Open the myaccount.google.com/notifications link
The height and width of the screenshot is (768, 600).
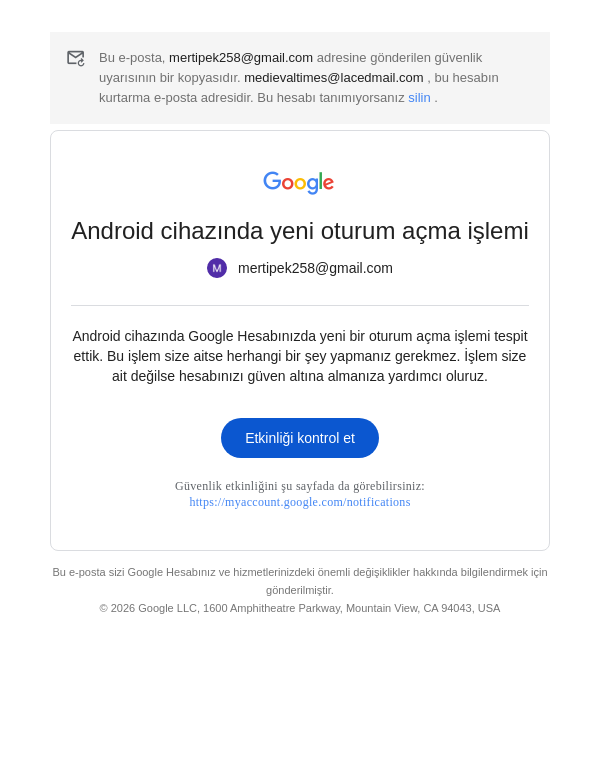(x=300, y=502)
